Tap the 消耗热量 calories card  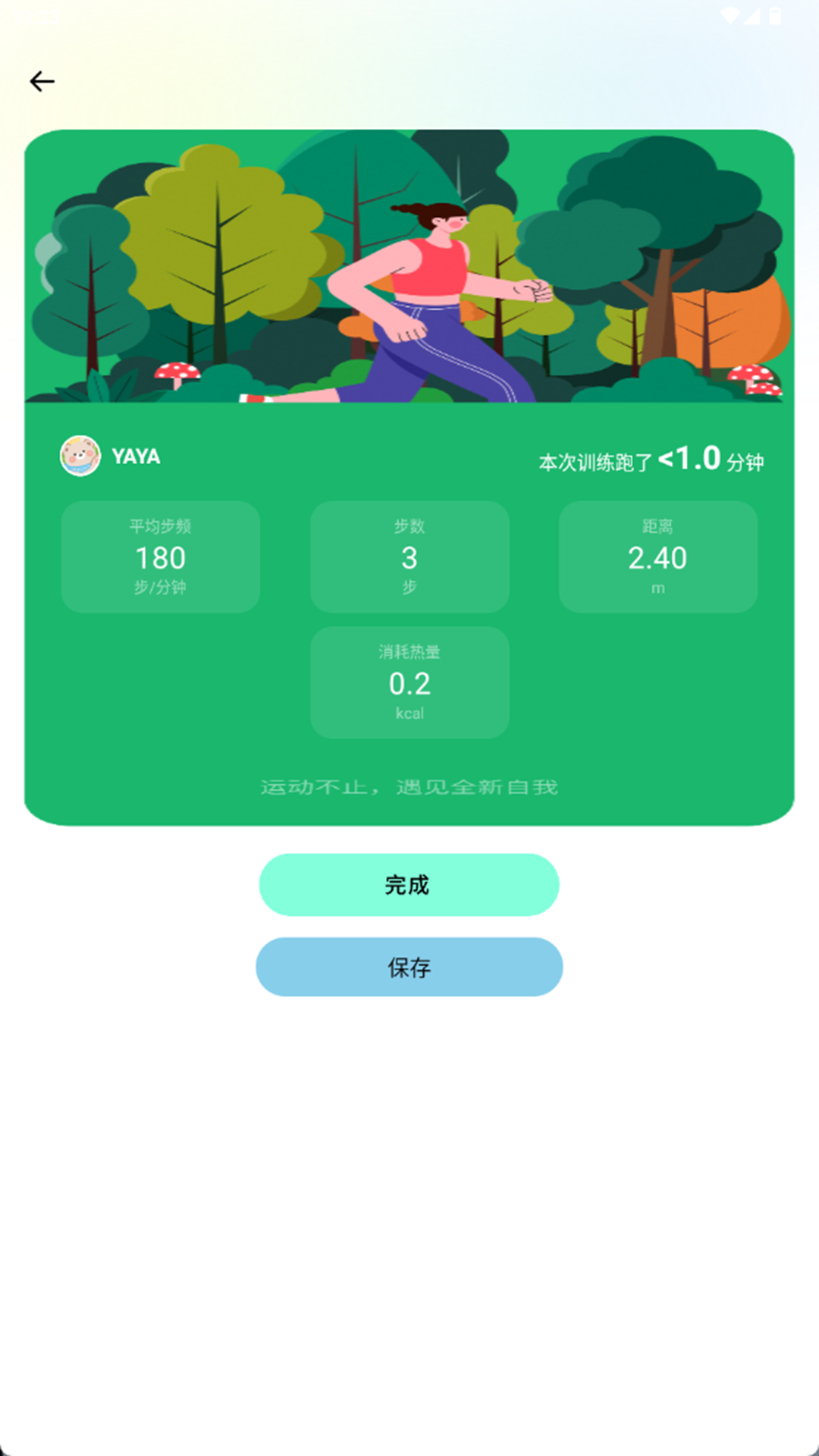coord(409,682)
